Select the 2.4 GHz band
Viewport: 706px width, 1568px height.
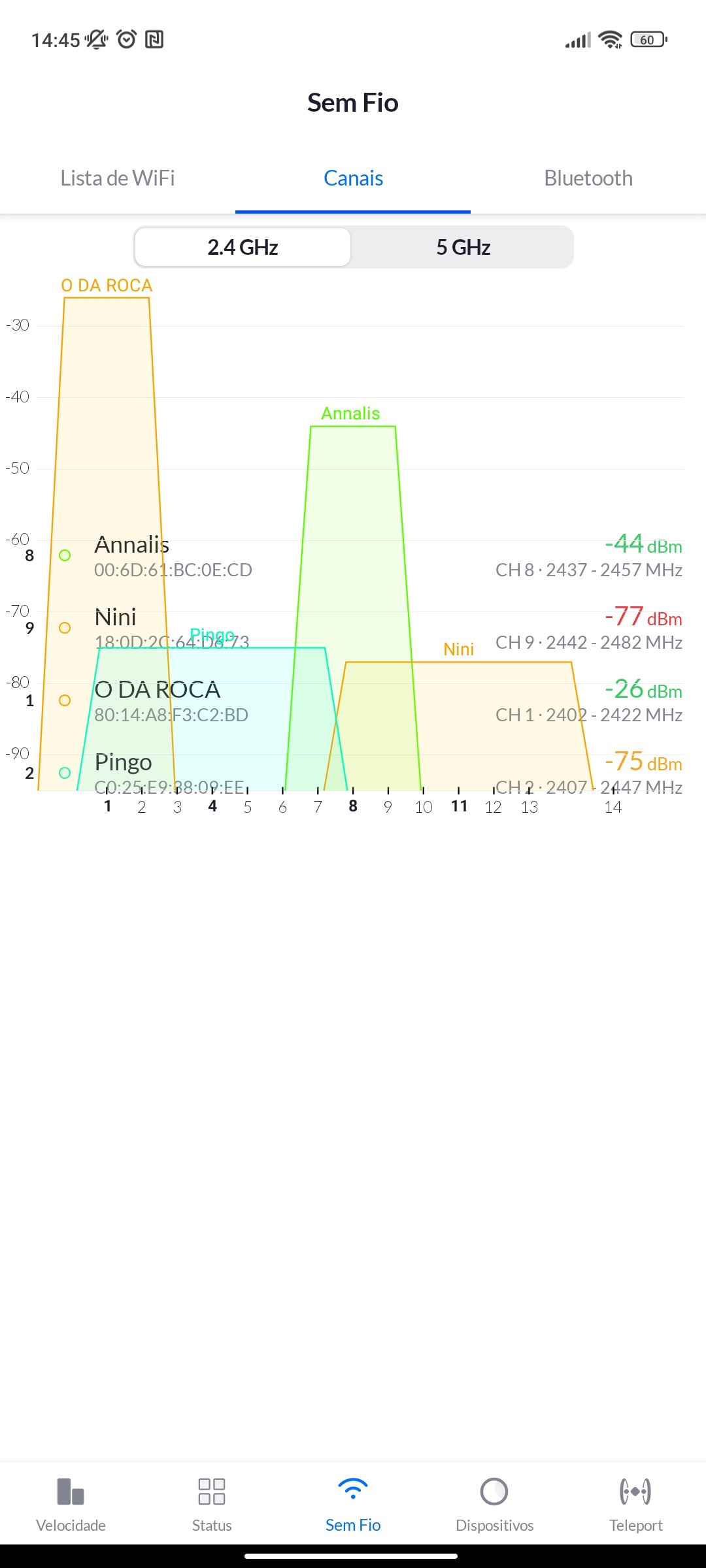pyautogui.click(x=243, y=248)
